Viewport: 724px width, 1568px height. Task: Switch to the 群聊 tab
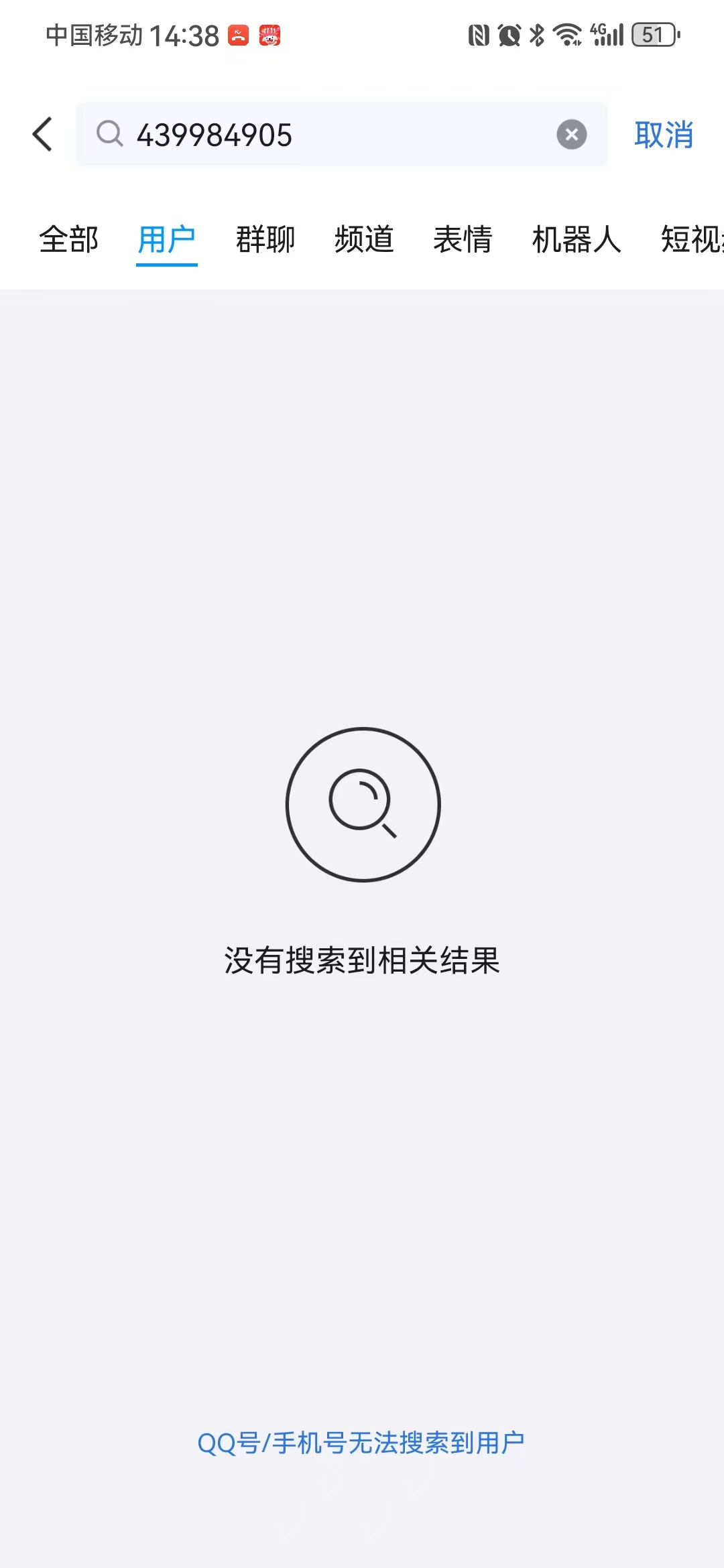[x=265, y=240]
